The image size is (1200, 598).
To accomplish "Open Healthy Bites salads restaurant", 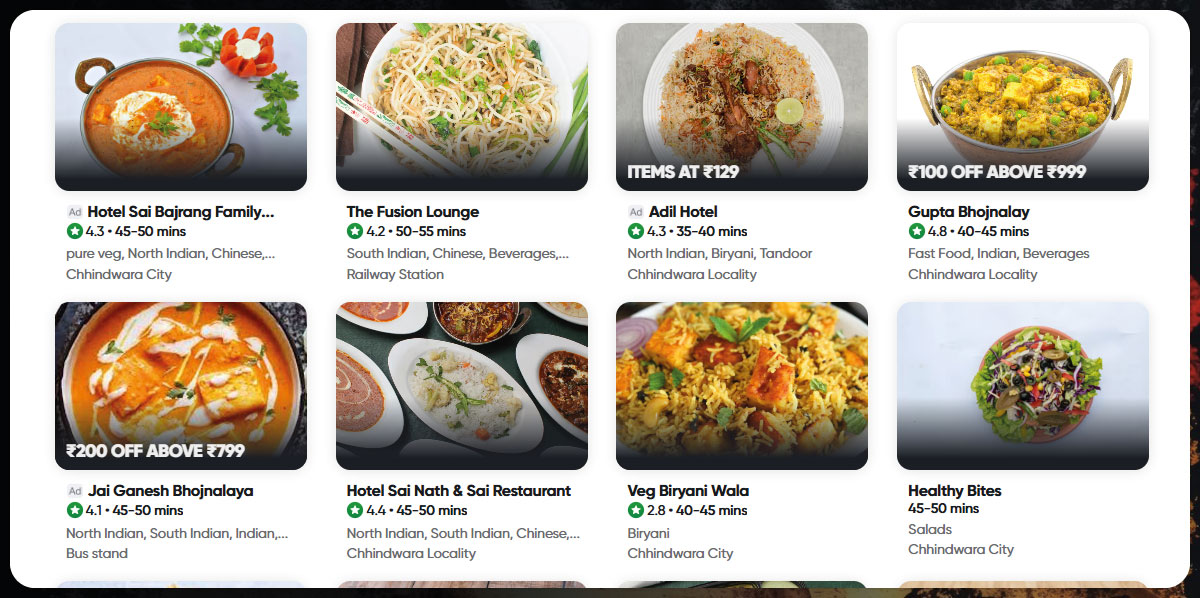I will click(x=1022, y=387).
